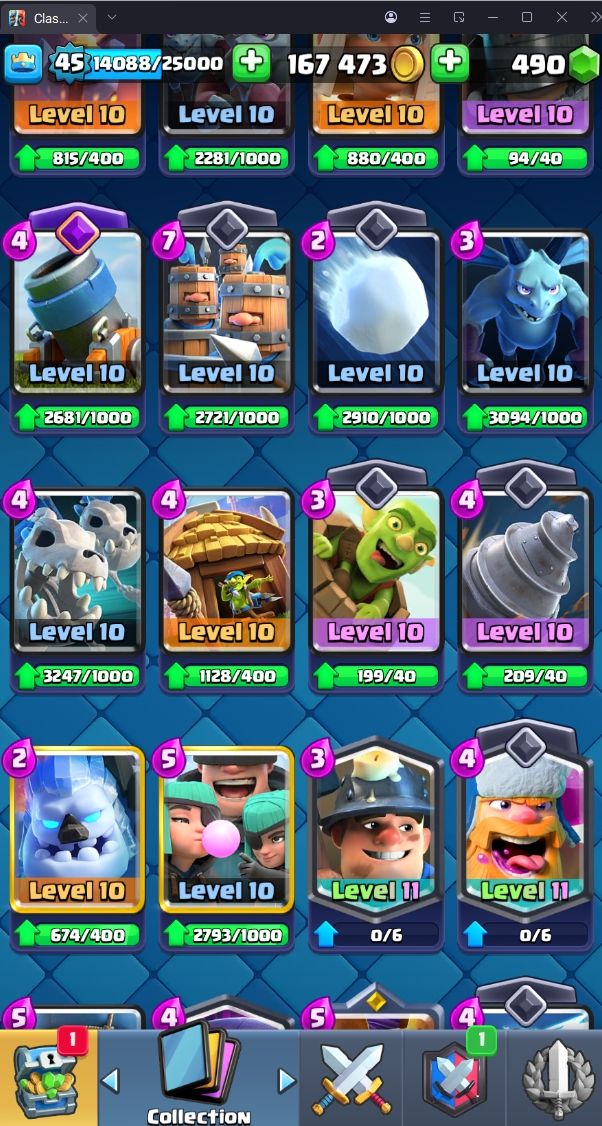Switch to the Battle crossed swords tab
602x1126 pixels.
[350, 1080]
